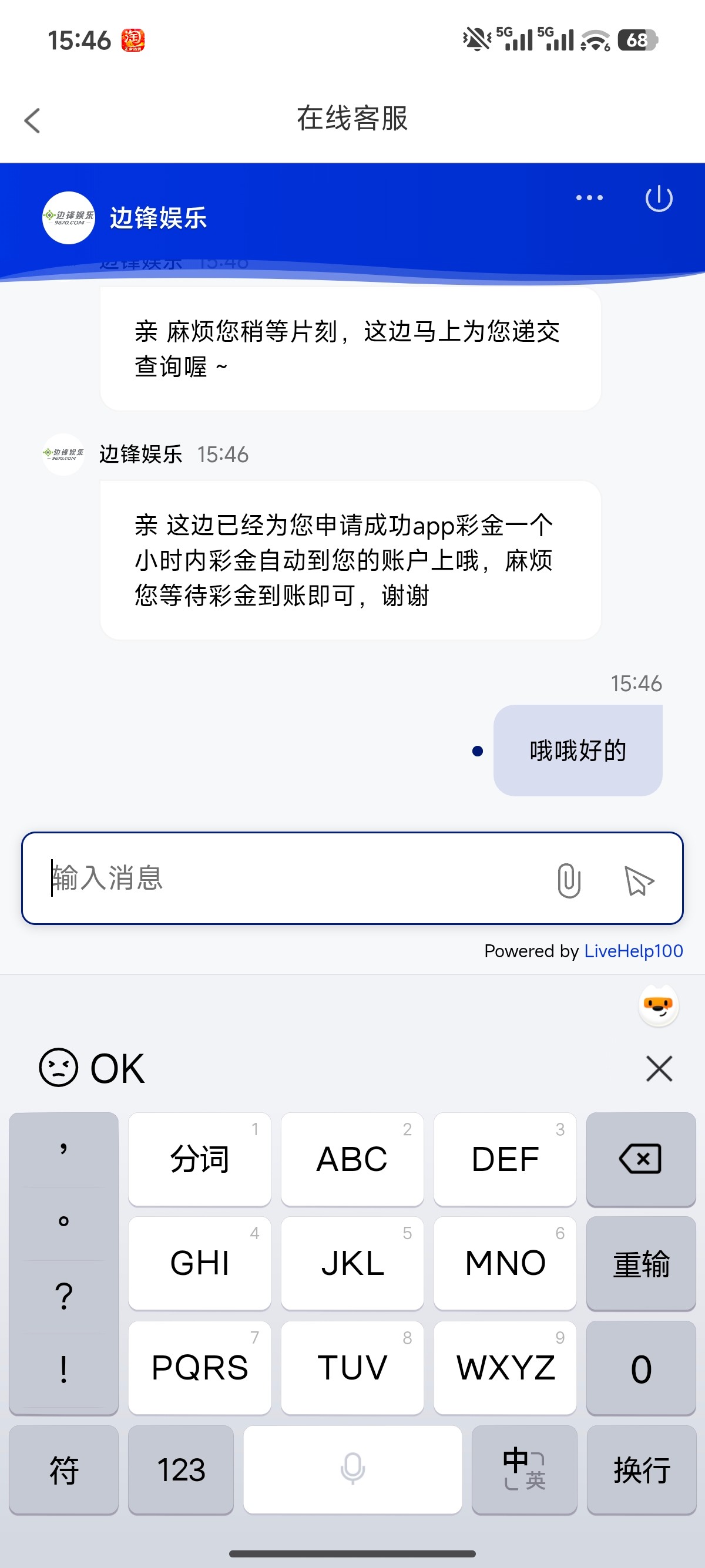
Task: Tap the 分词 keyboard key
Action: click(x=200, y=1158)
